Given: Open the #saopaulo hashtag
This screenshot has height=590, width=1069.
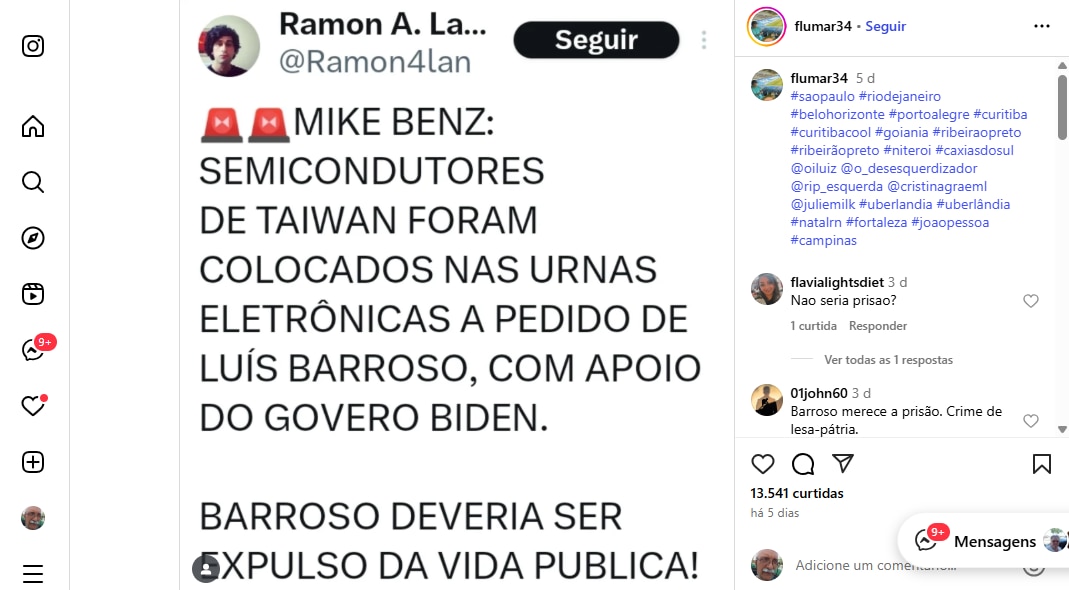Looking at the screenshot, I should [822, 96].
